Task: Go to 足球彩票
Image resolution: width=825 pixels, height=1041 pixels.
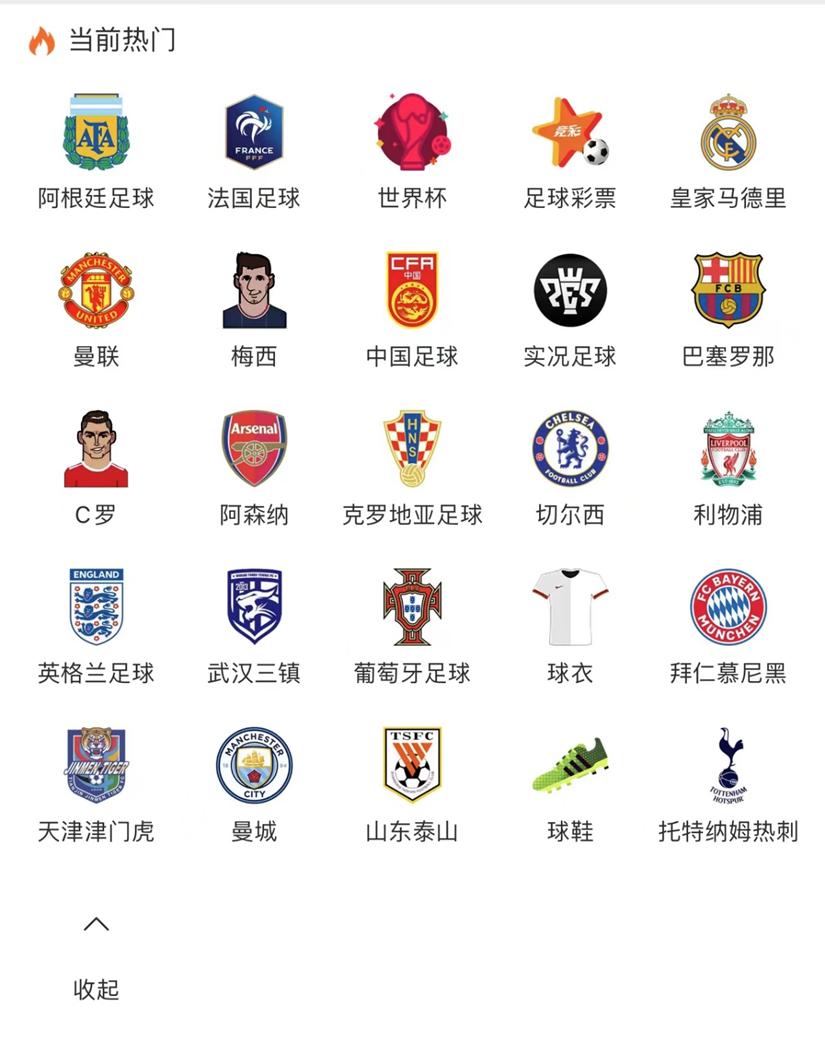Action: [570, 133]
